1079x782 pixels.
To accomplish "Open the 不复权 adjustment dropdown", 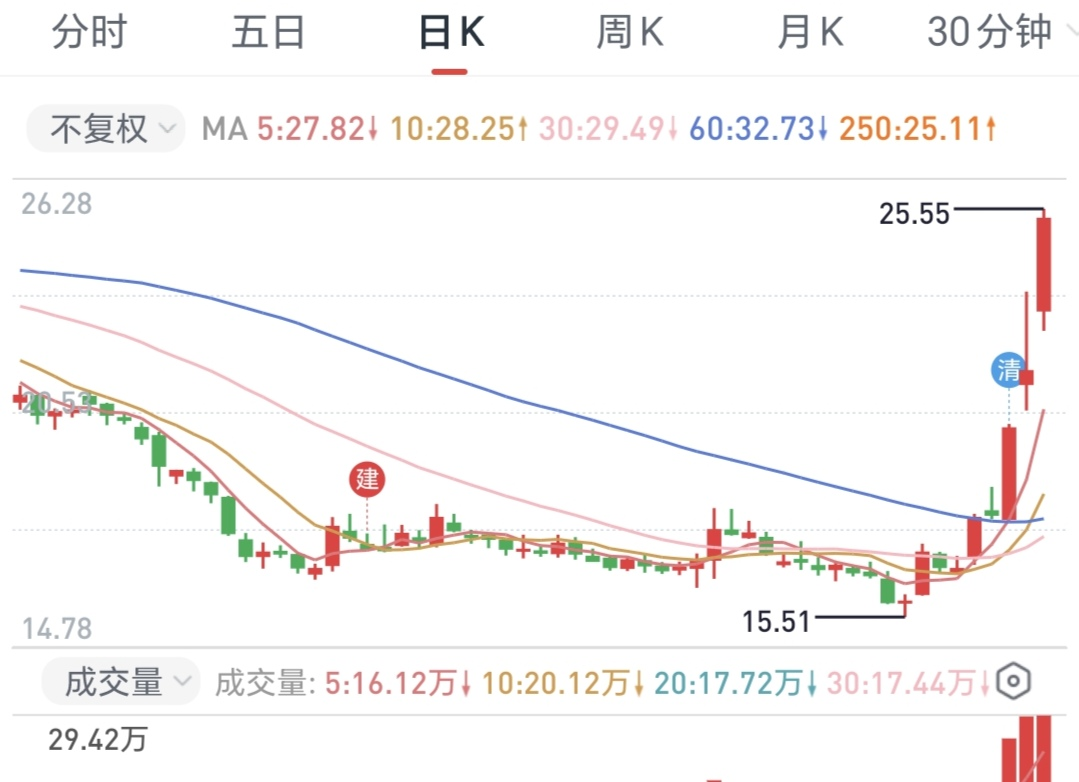I will [105, 129].
